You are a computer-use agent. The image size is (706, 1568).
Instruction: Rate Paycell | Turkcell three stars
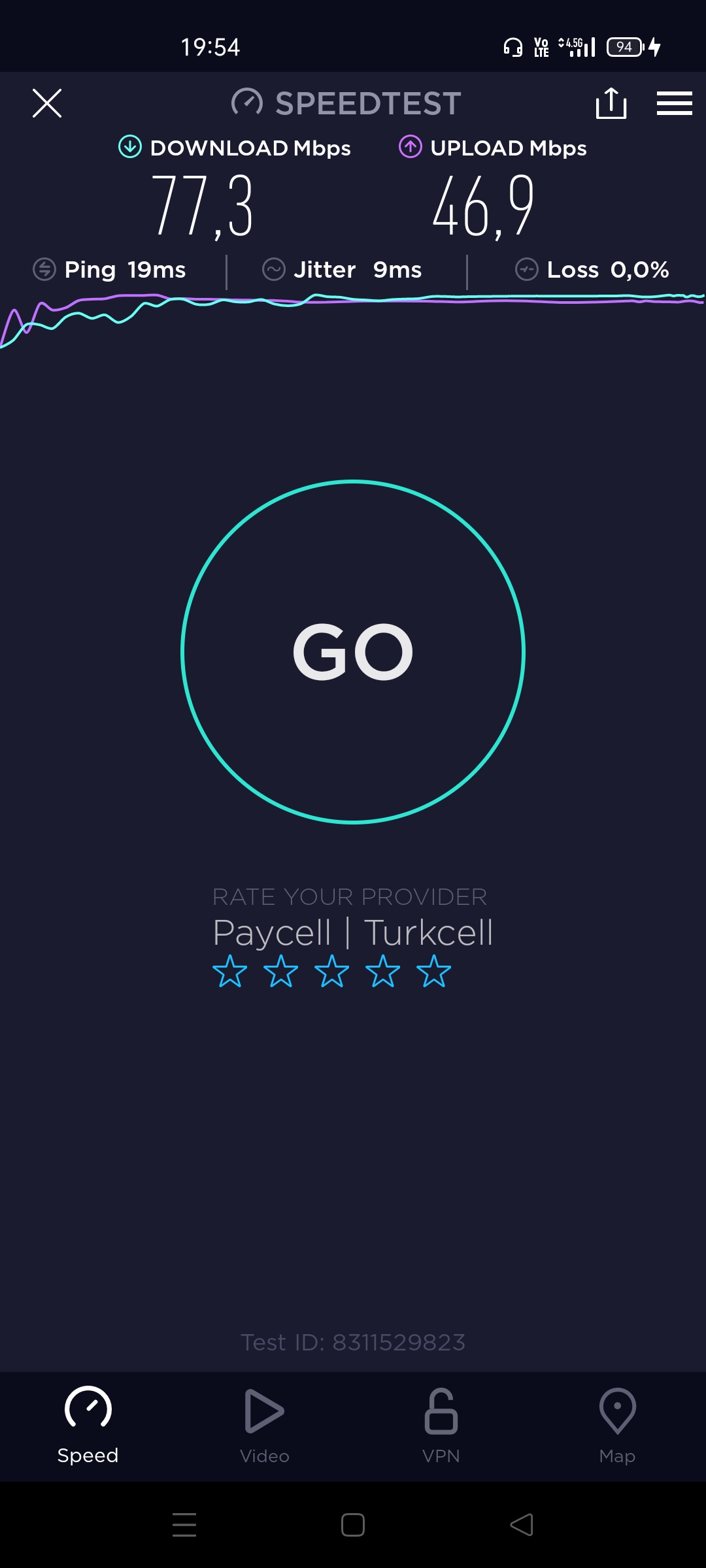pos(332,971)
